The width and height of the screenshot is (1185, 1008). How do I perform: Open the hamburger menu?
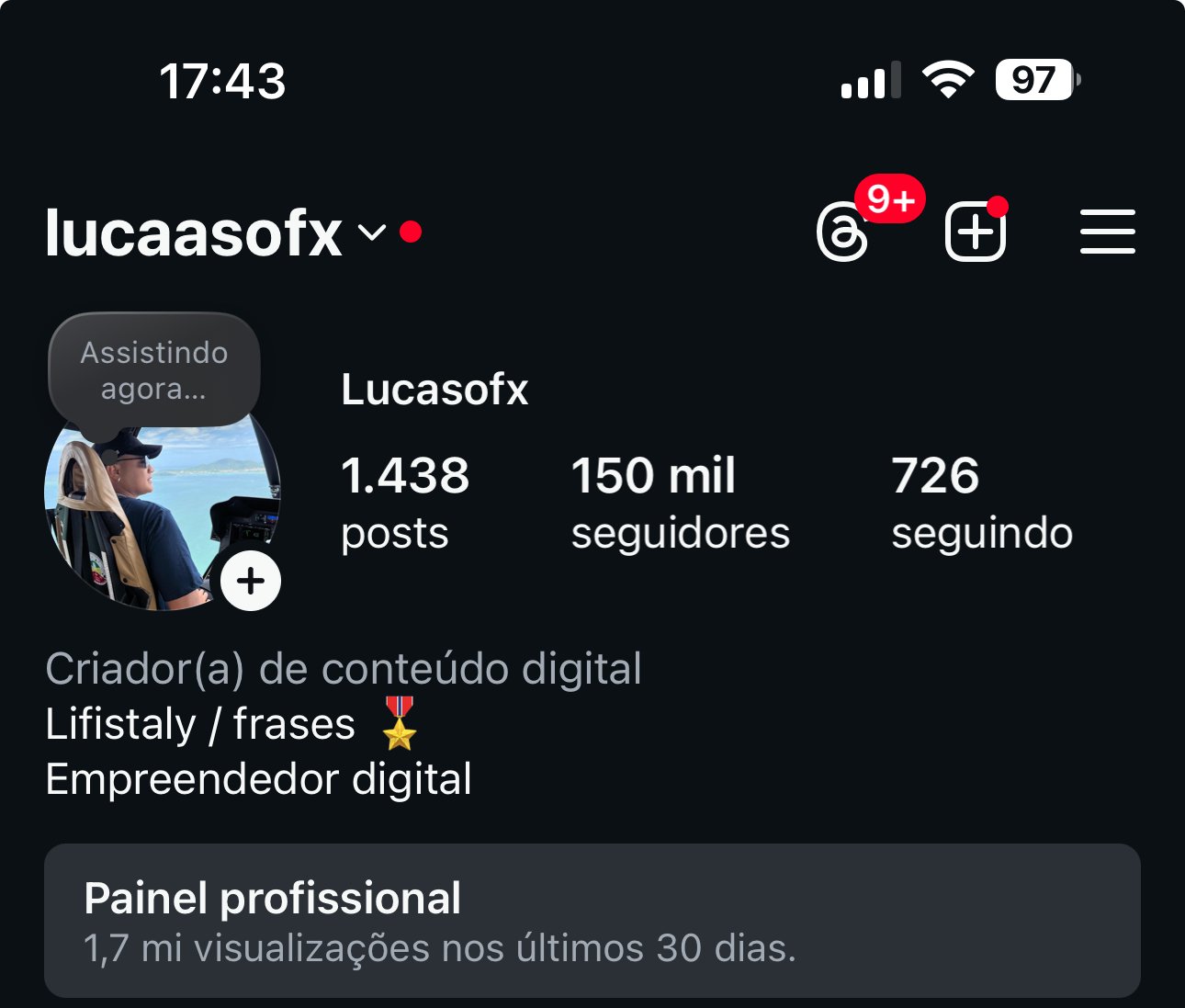click(x=1107, y=232)
